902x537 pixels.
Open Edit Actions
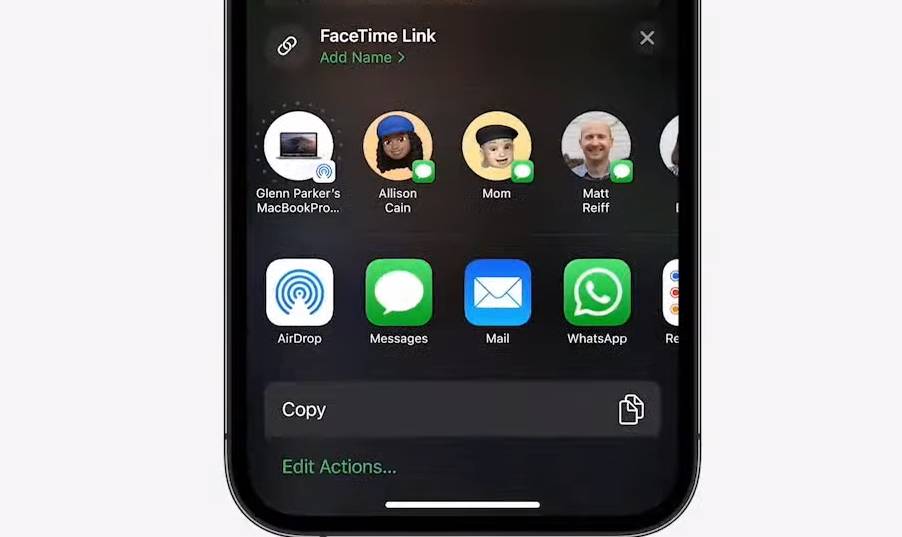pos(339,467)
